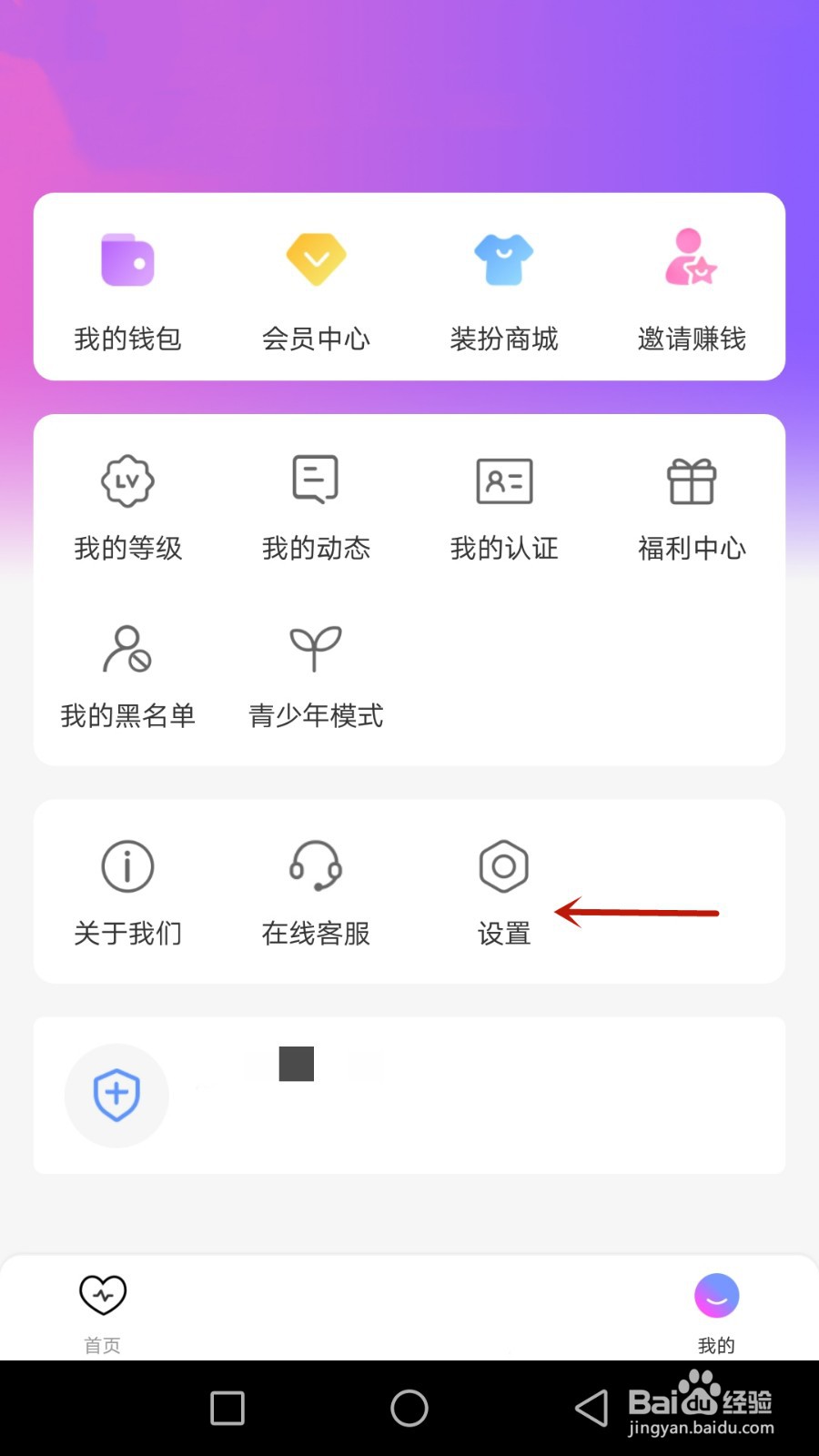This screenshot has width=819, height=1456.
Task: Open the 福利中心 gift icon
Action: (x=692, y=480)
